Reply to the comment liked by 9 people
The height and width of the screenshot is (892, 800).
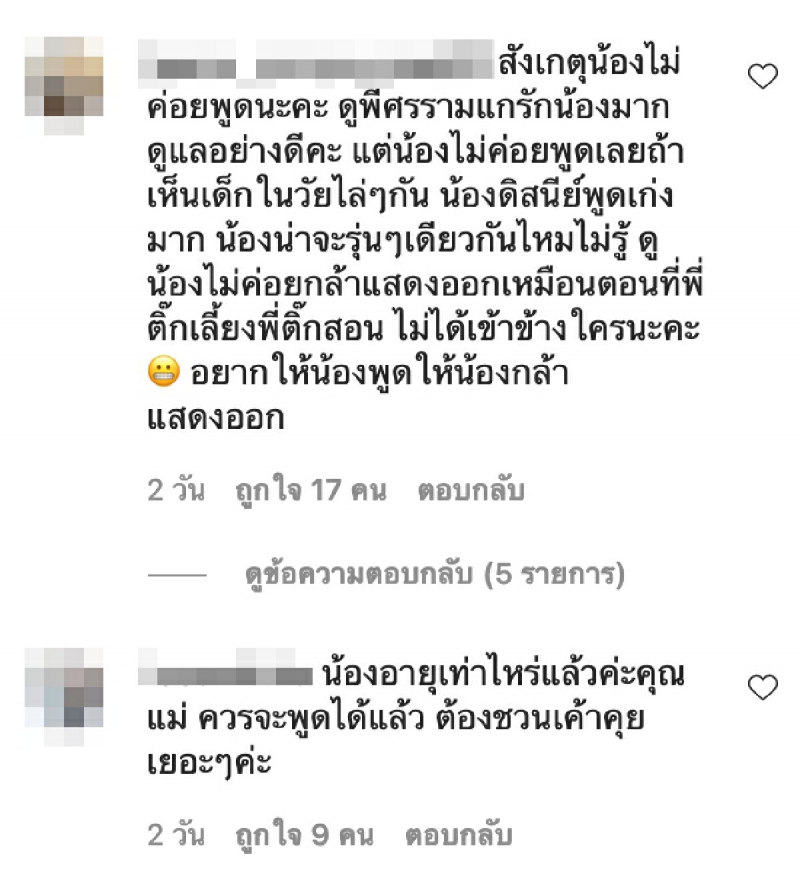(458, 835)
